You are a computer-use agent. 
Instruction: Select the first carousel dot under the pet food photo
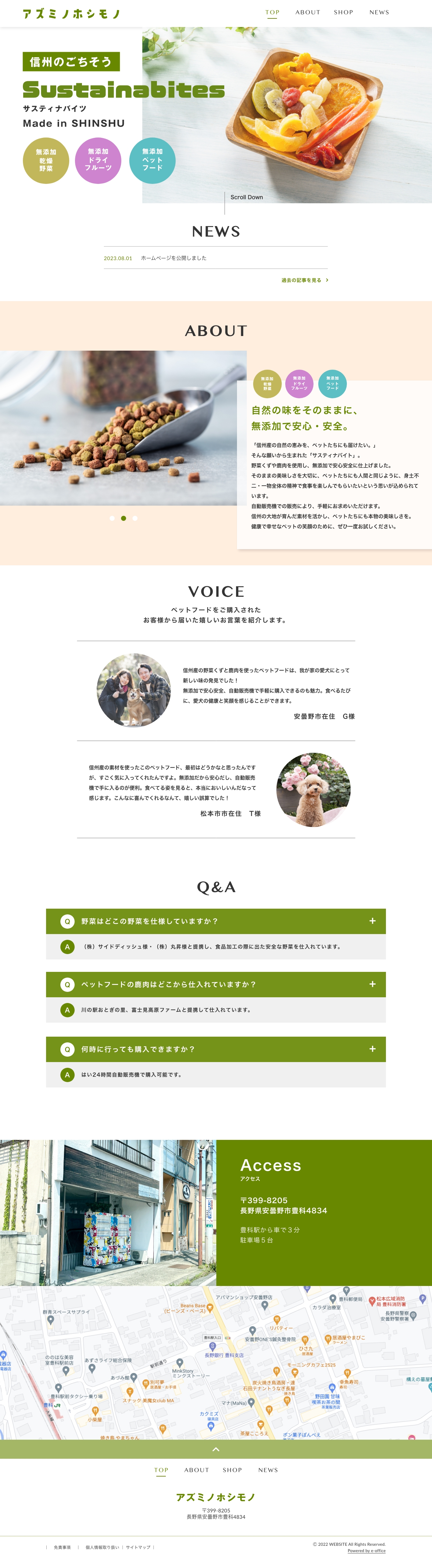click(112, 518)
